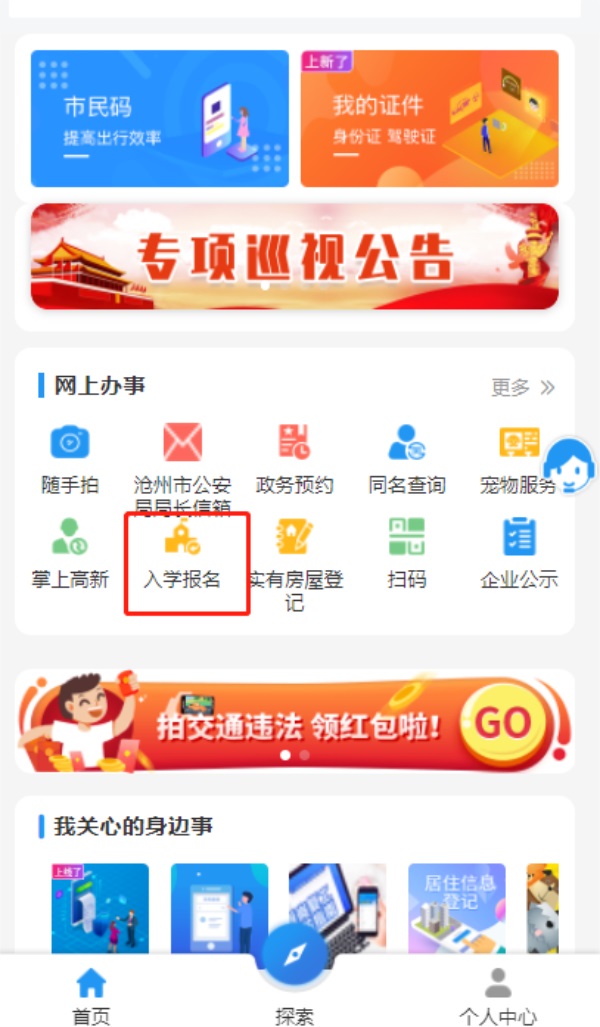
Task: Open 同名查询 service
Action: coord(406,458)
